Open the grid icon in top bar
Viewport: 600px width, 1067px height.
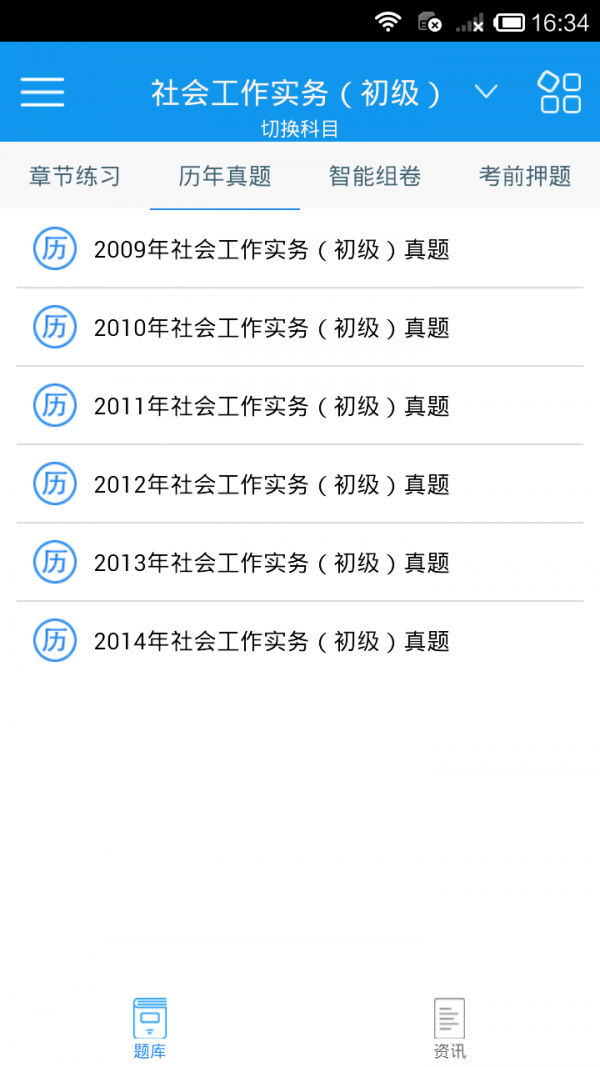pos(559,93)
